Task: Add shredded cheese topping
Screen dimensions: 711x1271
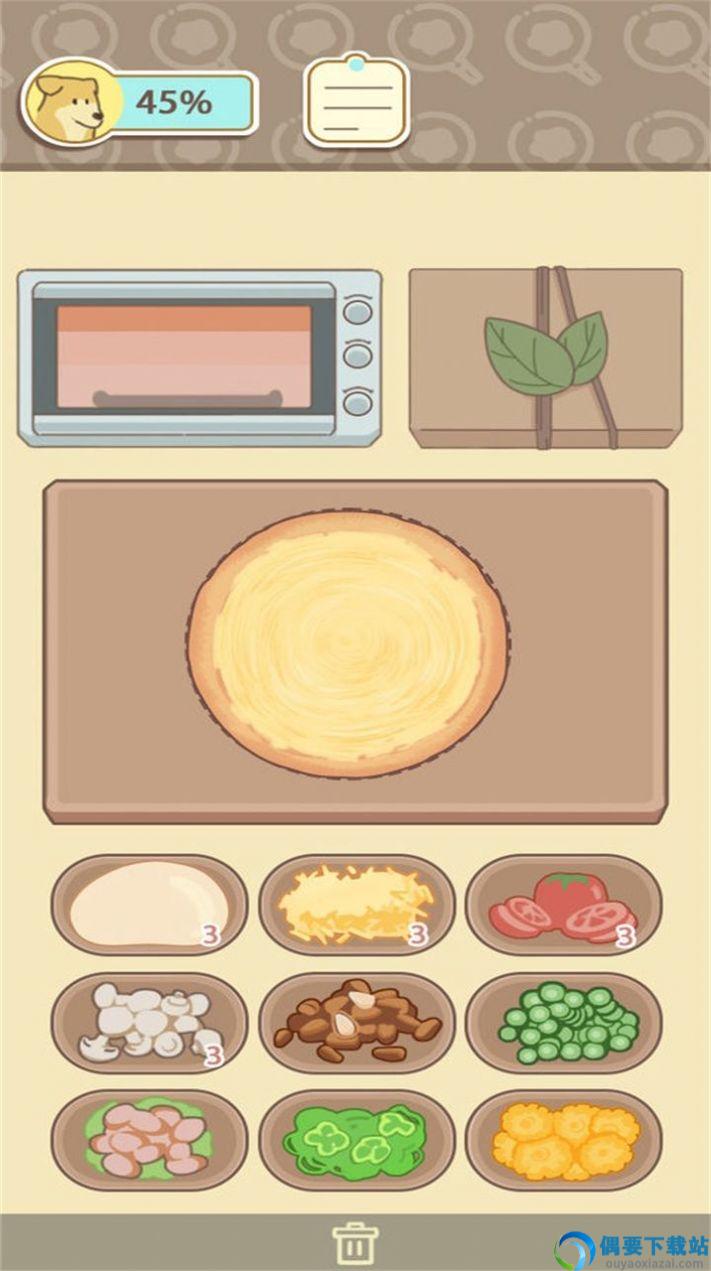Action: coord(356,903)
